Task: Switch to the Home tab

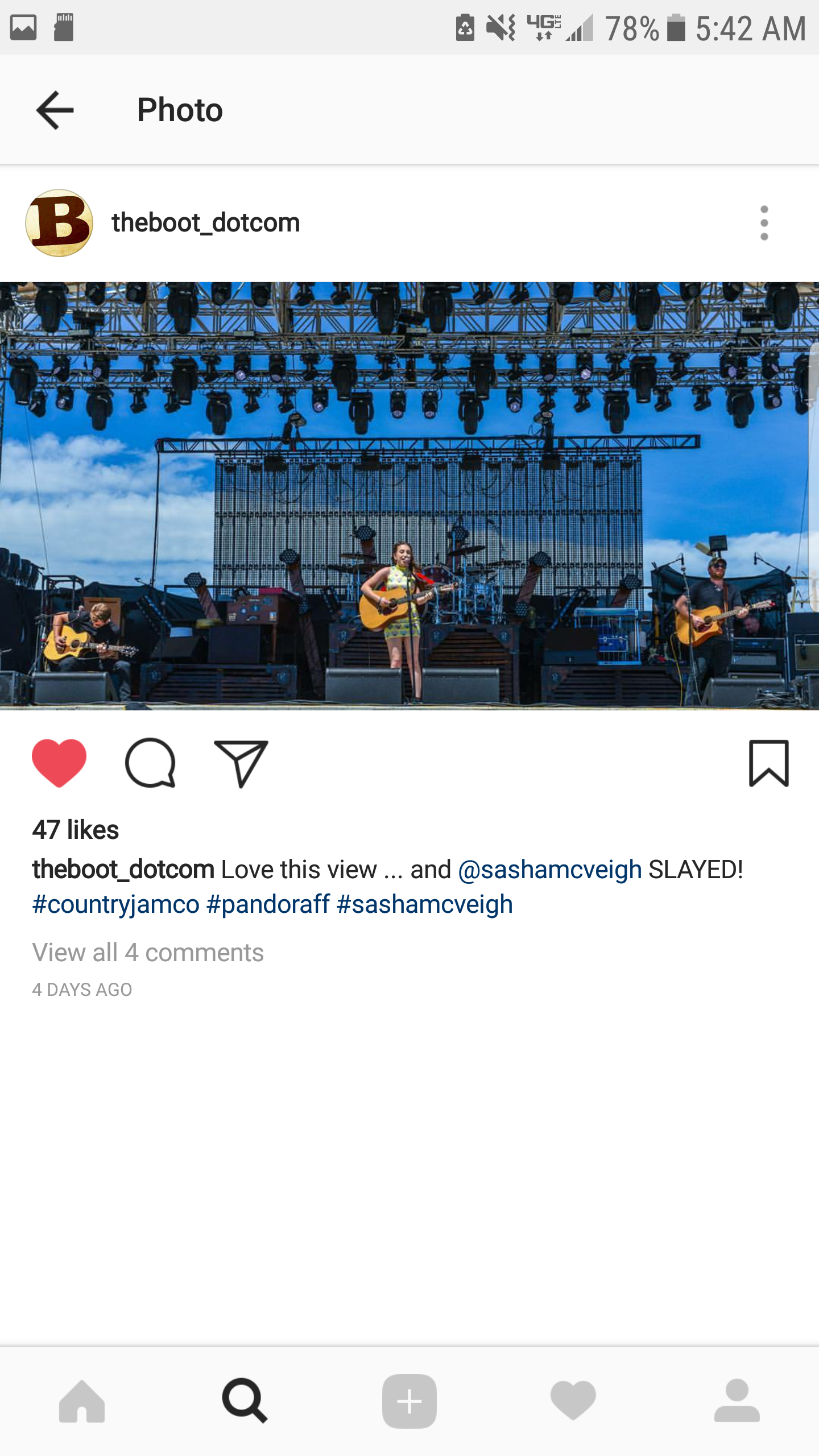Action: click(82, 1401)
